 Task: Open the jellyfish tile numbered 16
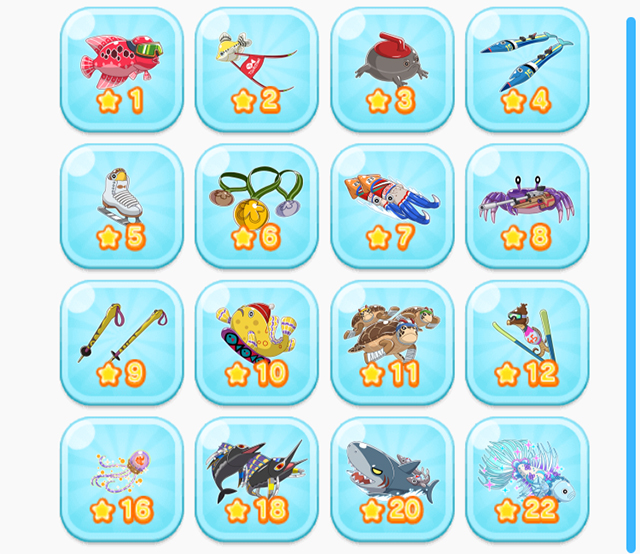click(x=121, y=479)
